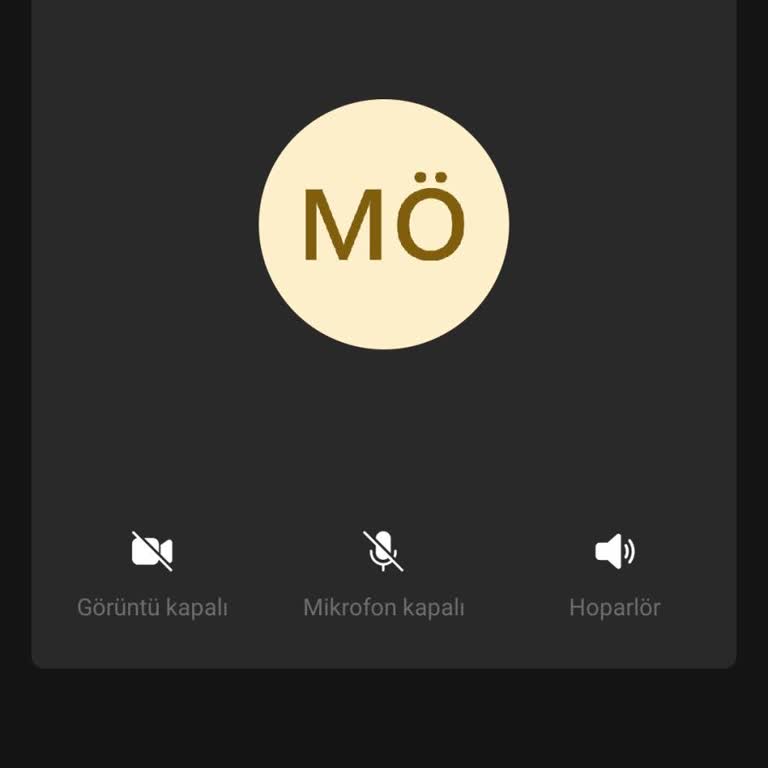The width and height of the screenshot is (768, 768).
Task: Unmute using the Mikrofon kapalı button
Action: click(x=383, y=552)
